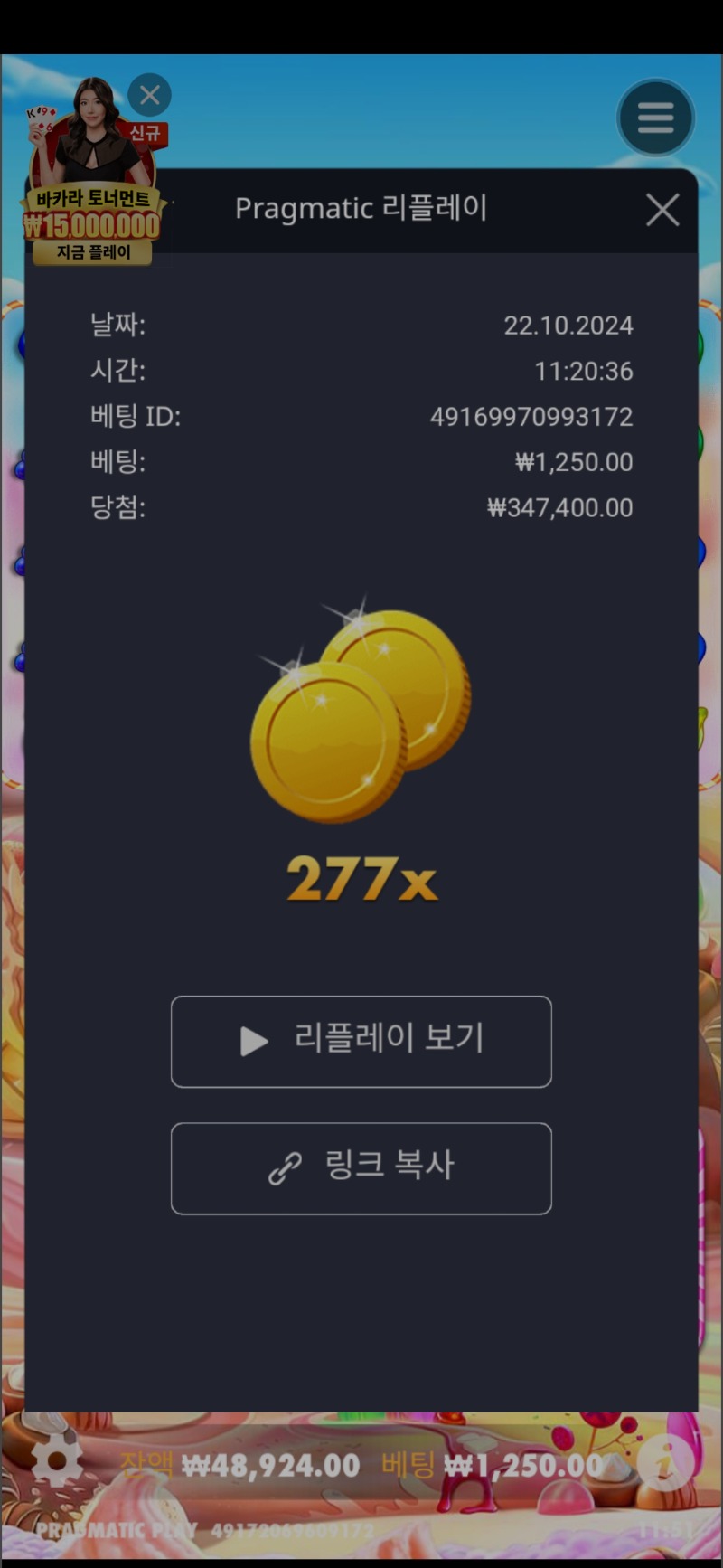Close the Pragmatic 리플레이 dialog
The image size is (723, 1568).
(x=662, y=210)
